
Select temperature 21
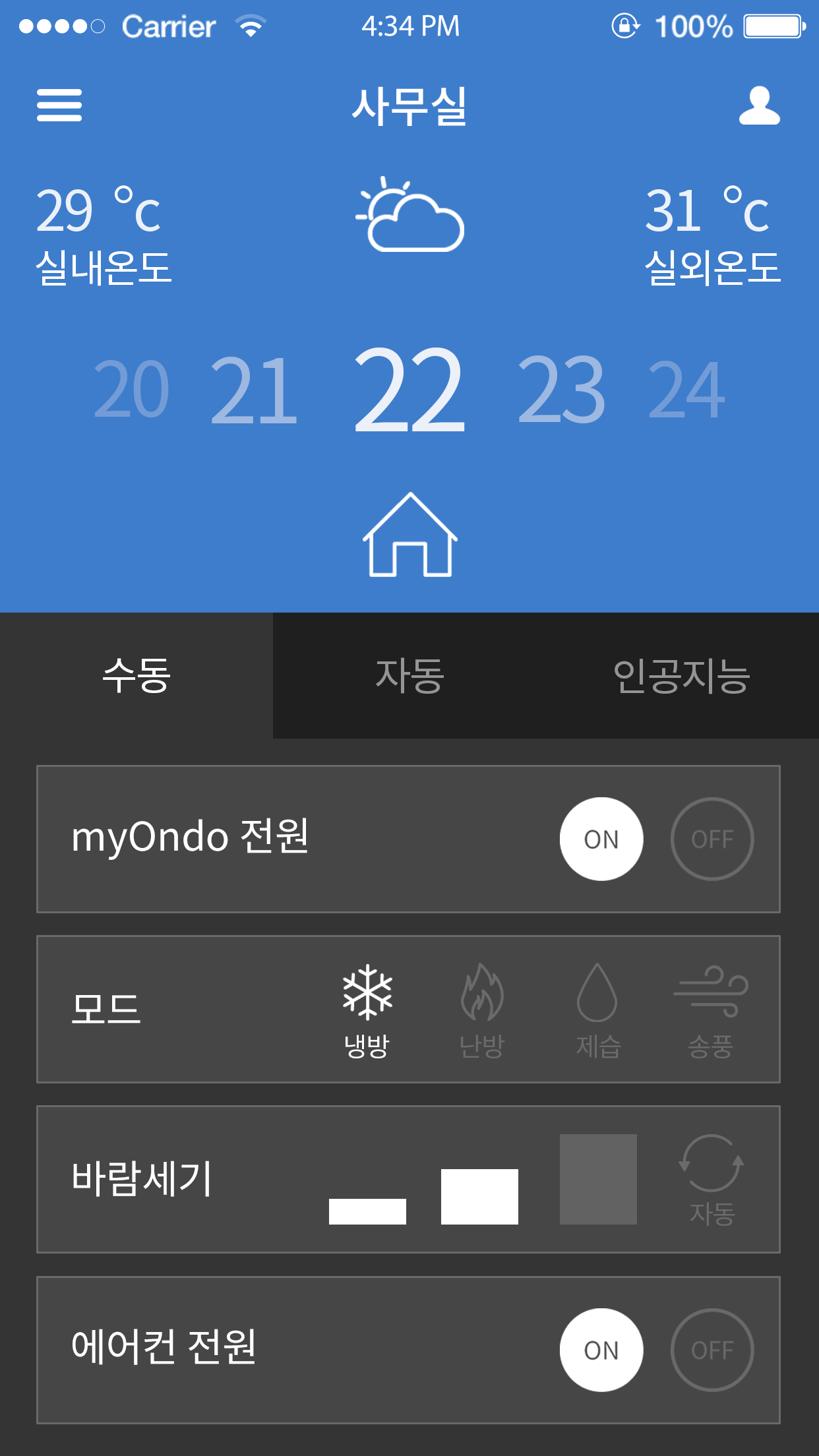pyautogui.click(x=254, y=389)
